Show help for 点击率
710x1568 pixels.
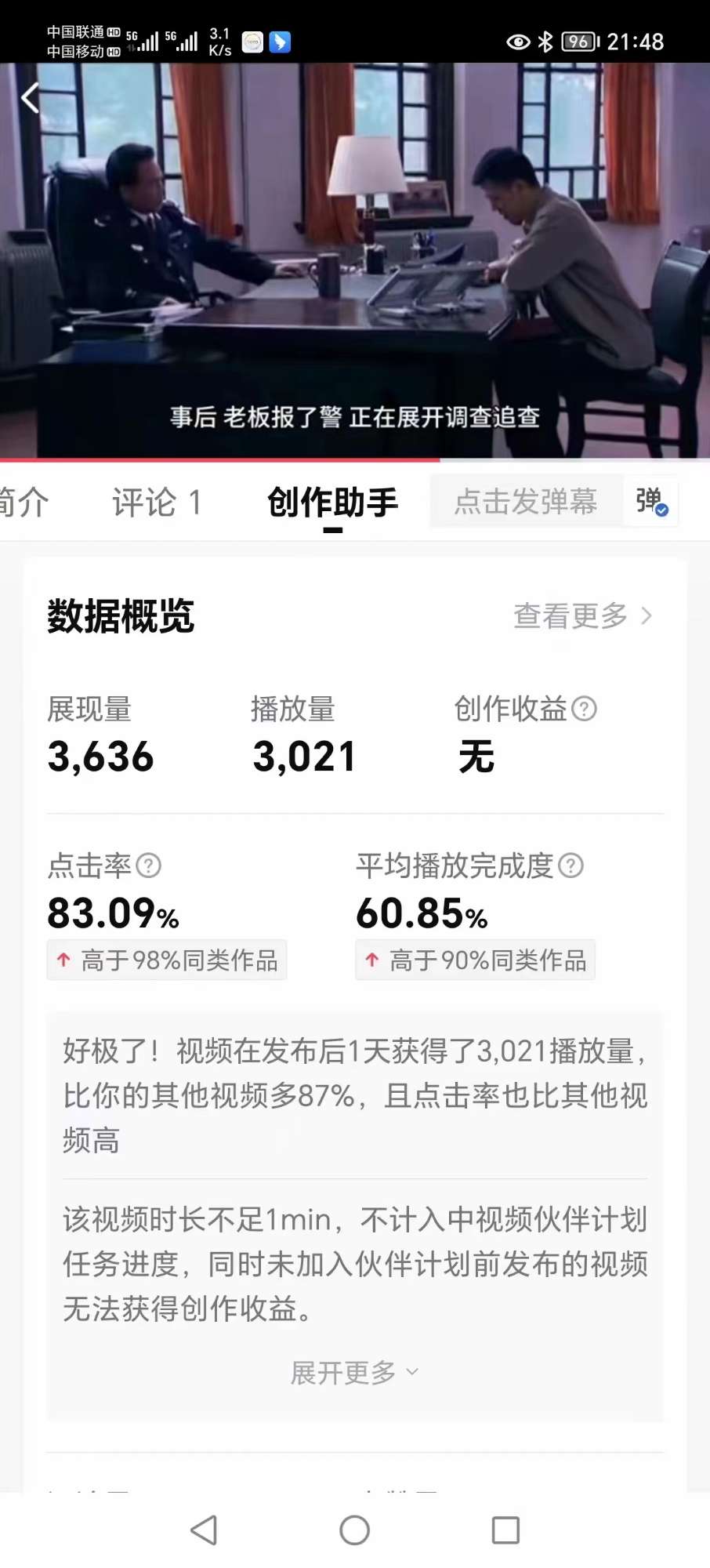click(x=149, y=866)
